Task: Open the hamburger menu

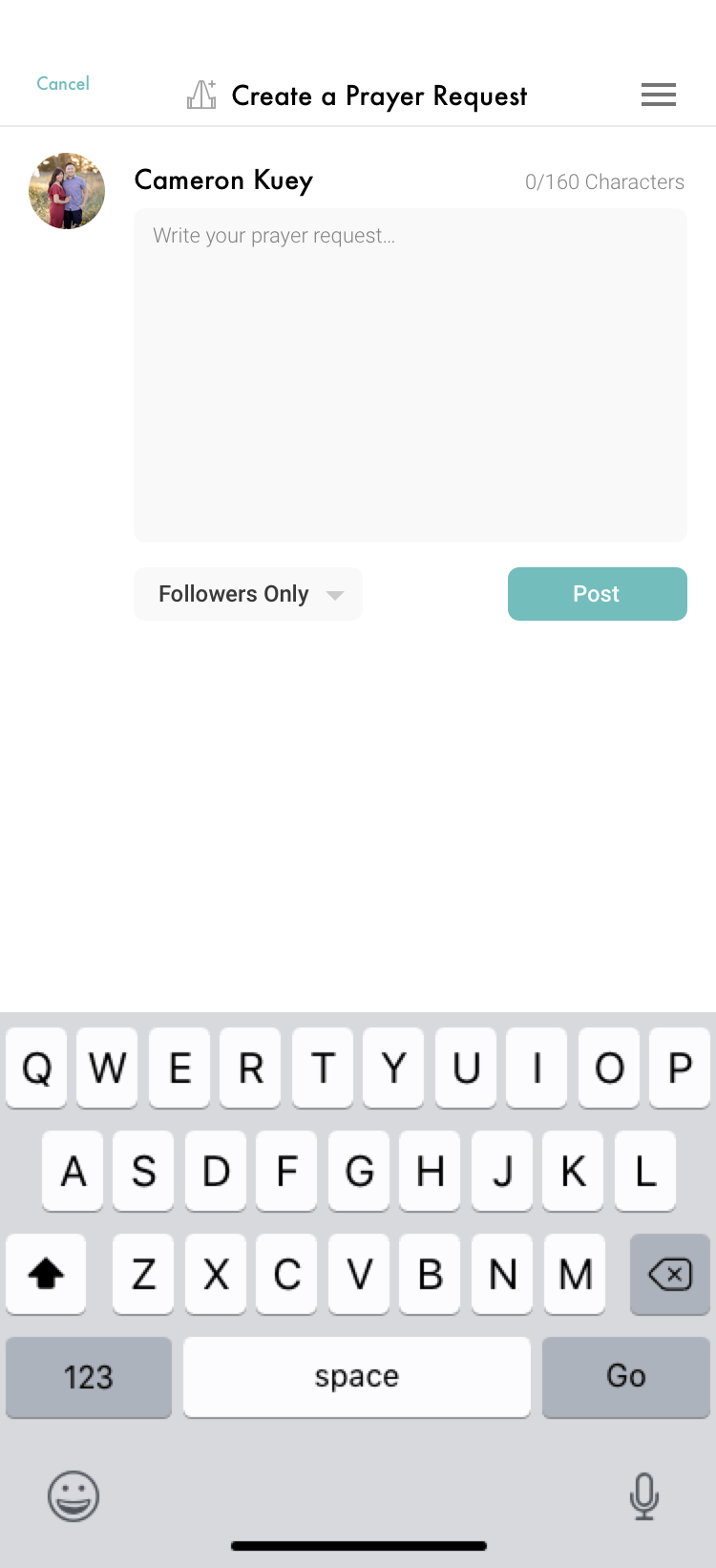Action: tap(659, 95)
